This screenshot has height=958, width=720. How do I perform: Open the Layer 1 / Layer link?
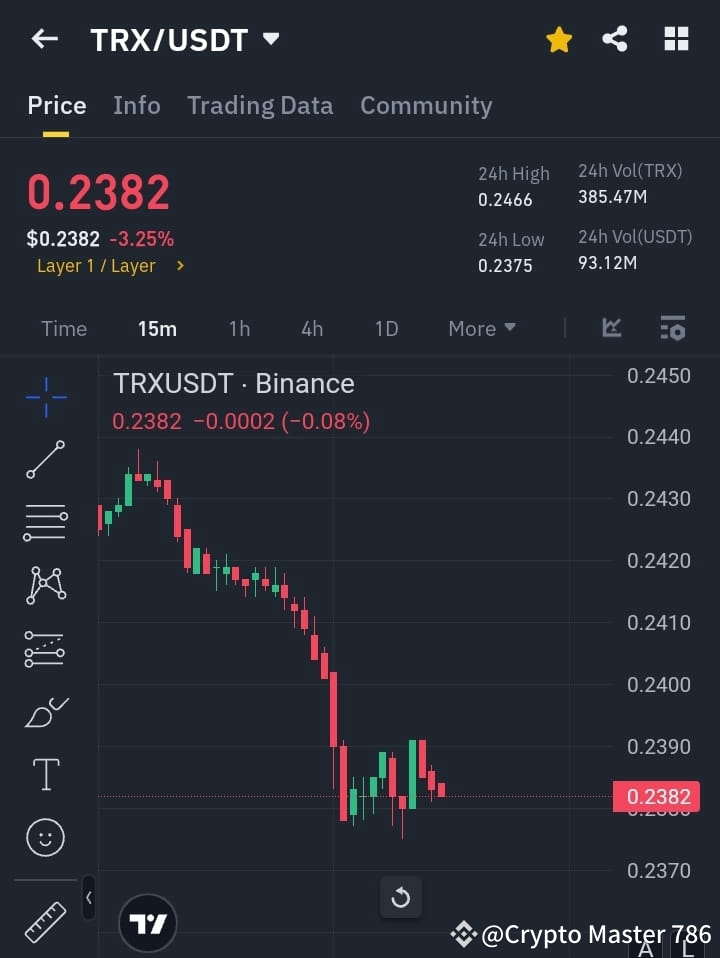point(111,266)
